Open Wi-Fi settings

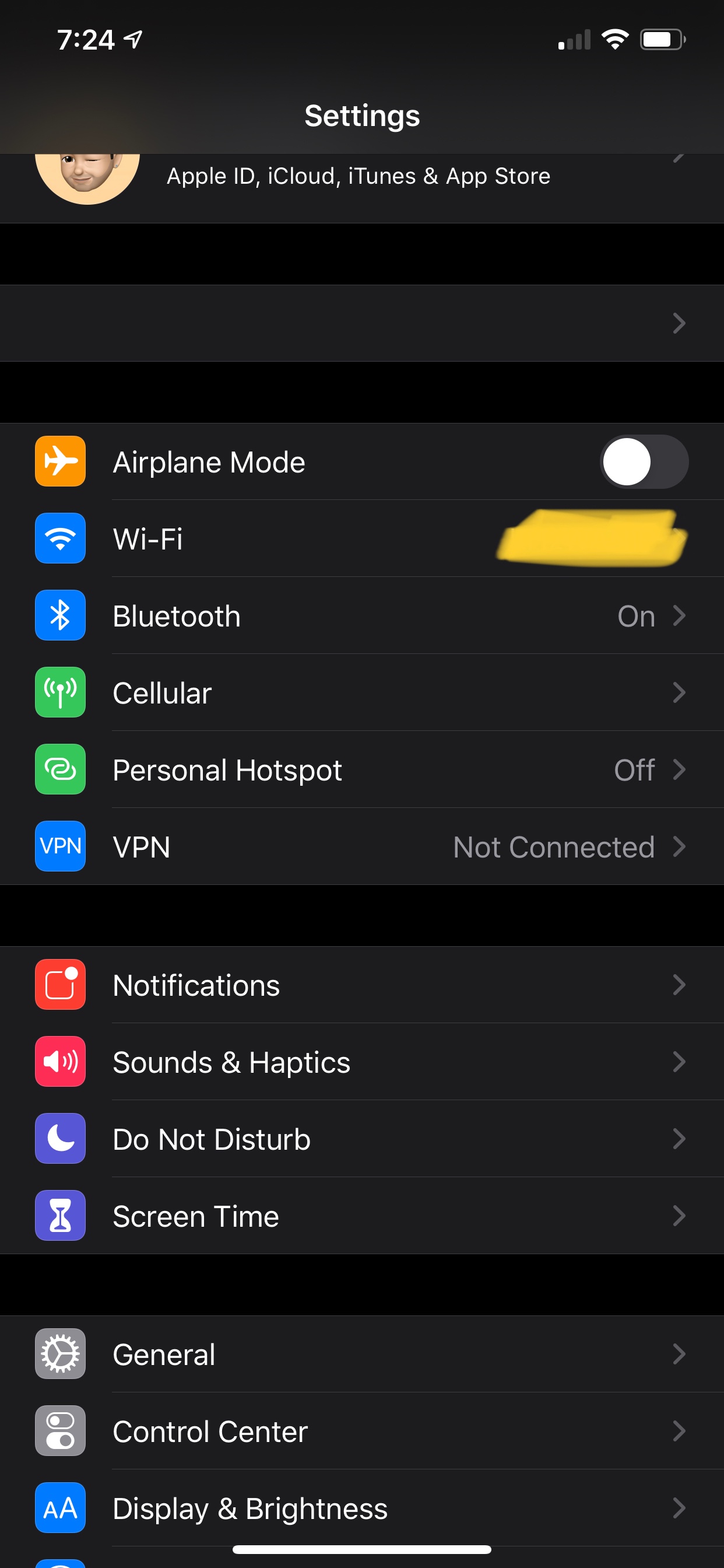point(361,540)
